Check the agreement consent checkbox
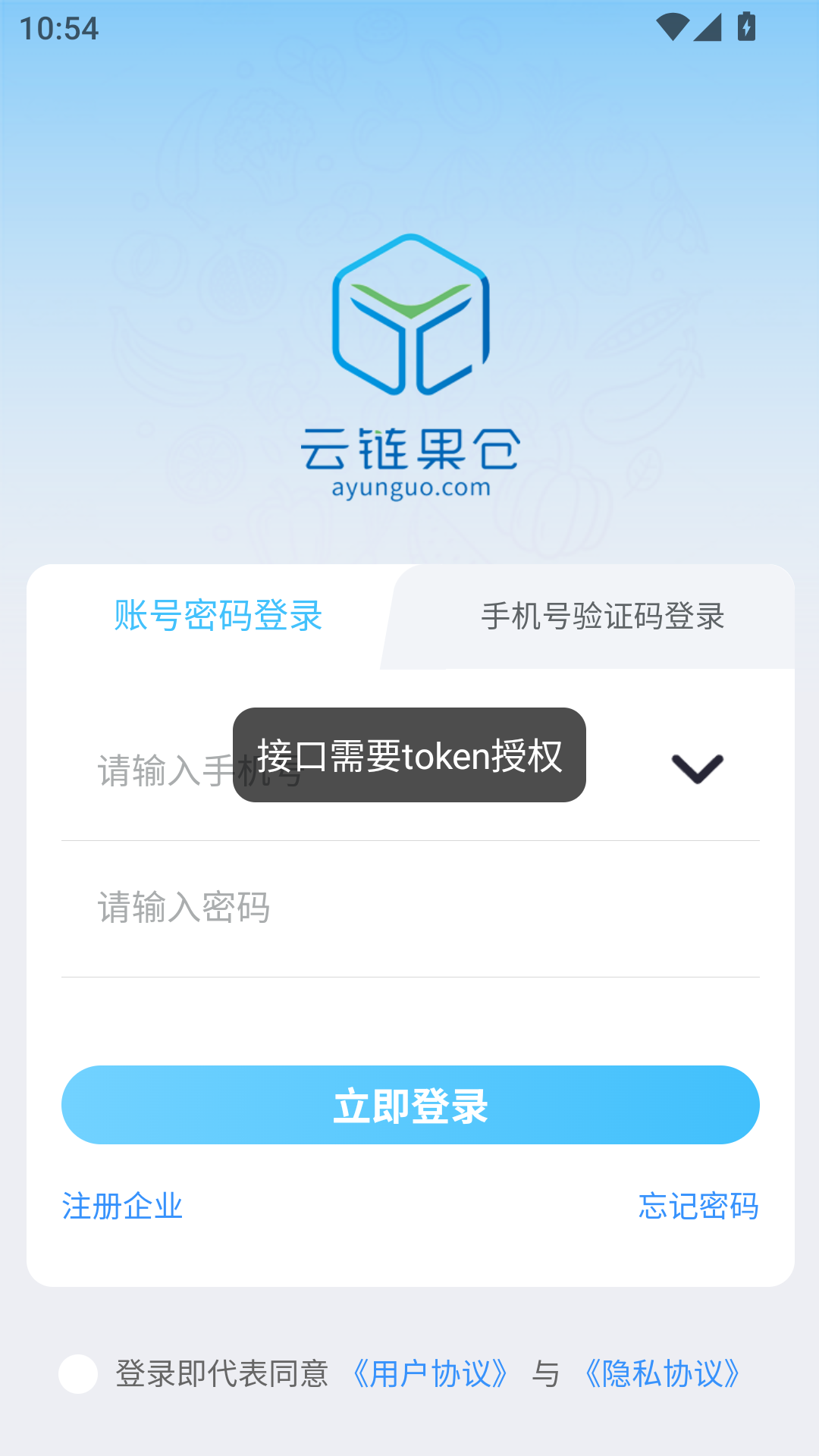Screen dimensions: 819x1456 (x=78, y=1373)
